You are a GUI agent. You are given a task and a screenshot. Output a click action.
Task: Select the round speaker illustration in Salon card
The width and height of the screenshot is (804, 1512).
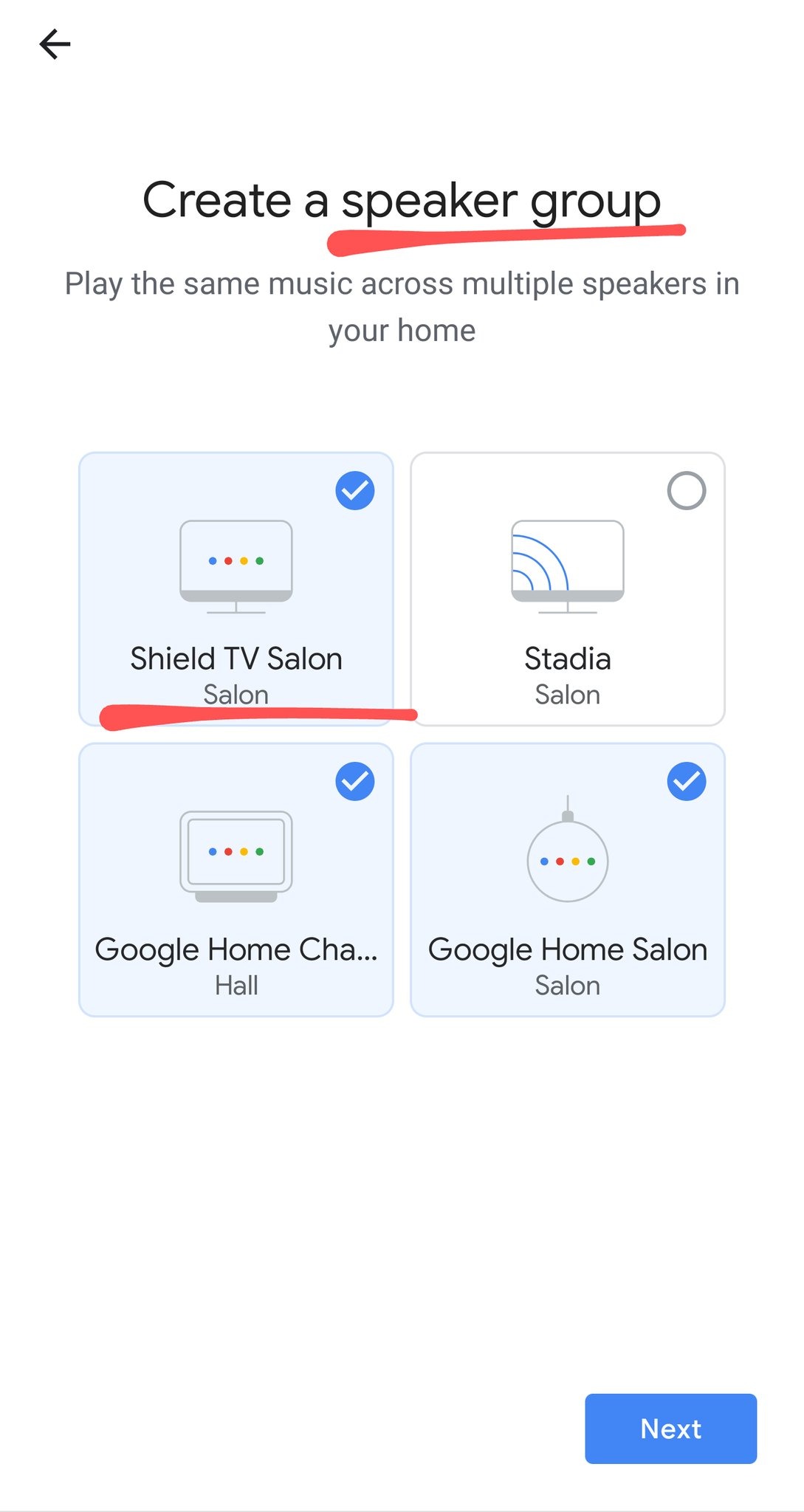point(567,860)
